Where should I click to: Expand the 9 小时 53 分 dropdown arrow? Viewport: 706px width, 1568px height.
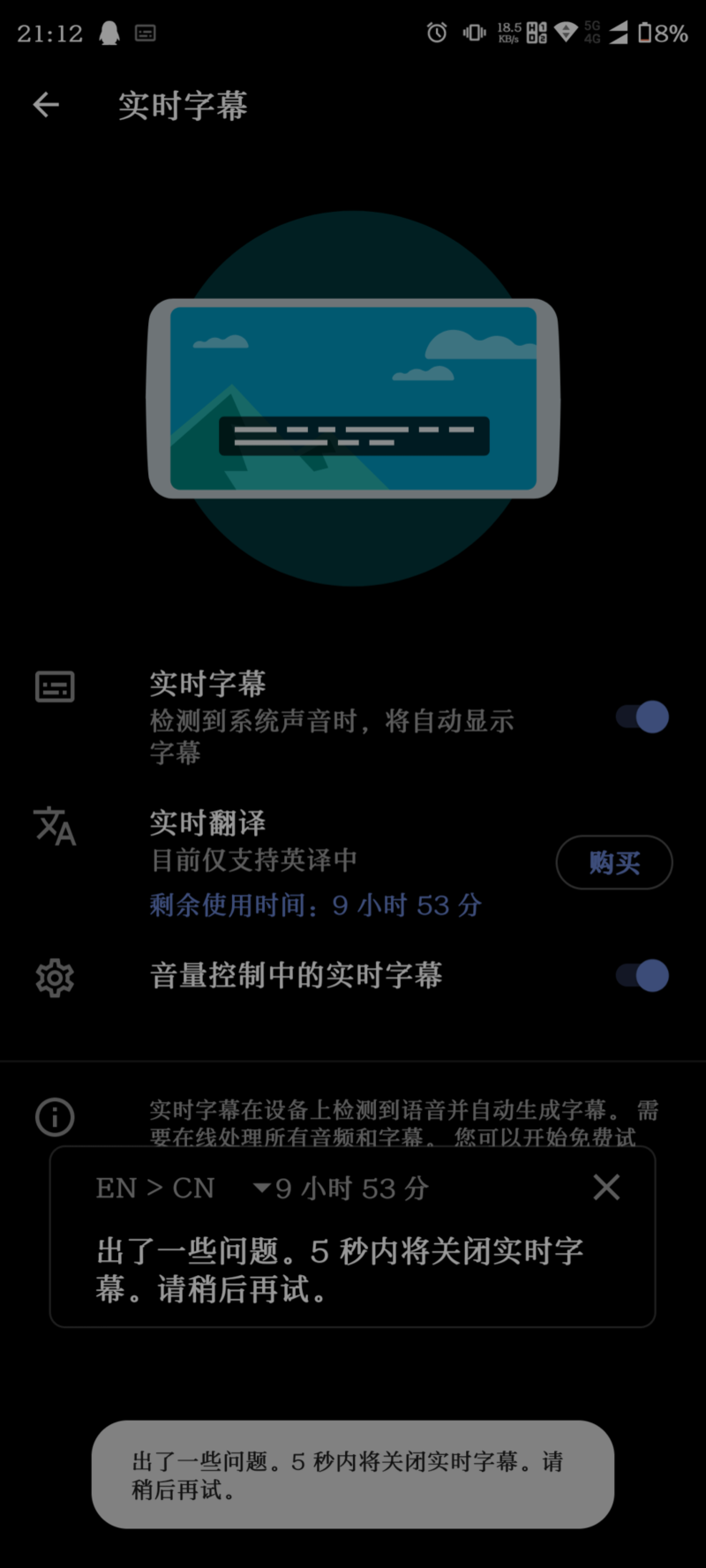tap(261, 1189)
